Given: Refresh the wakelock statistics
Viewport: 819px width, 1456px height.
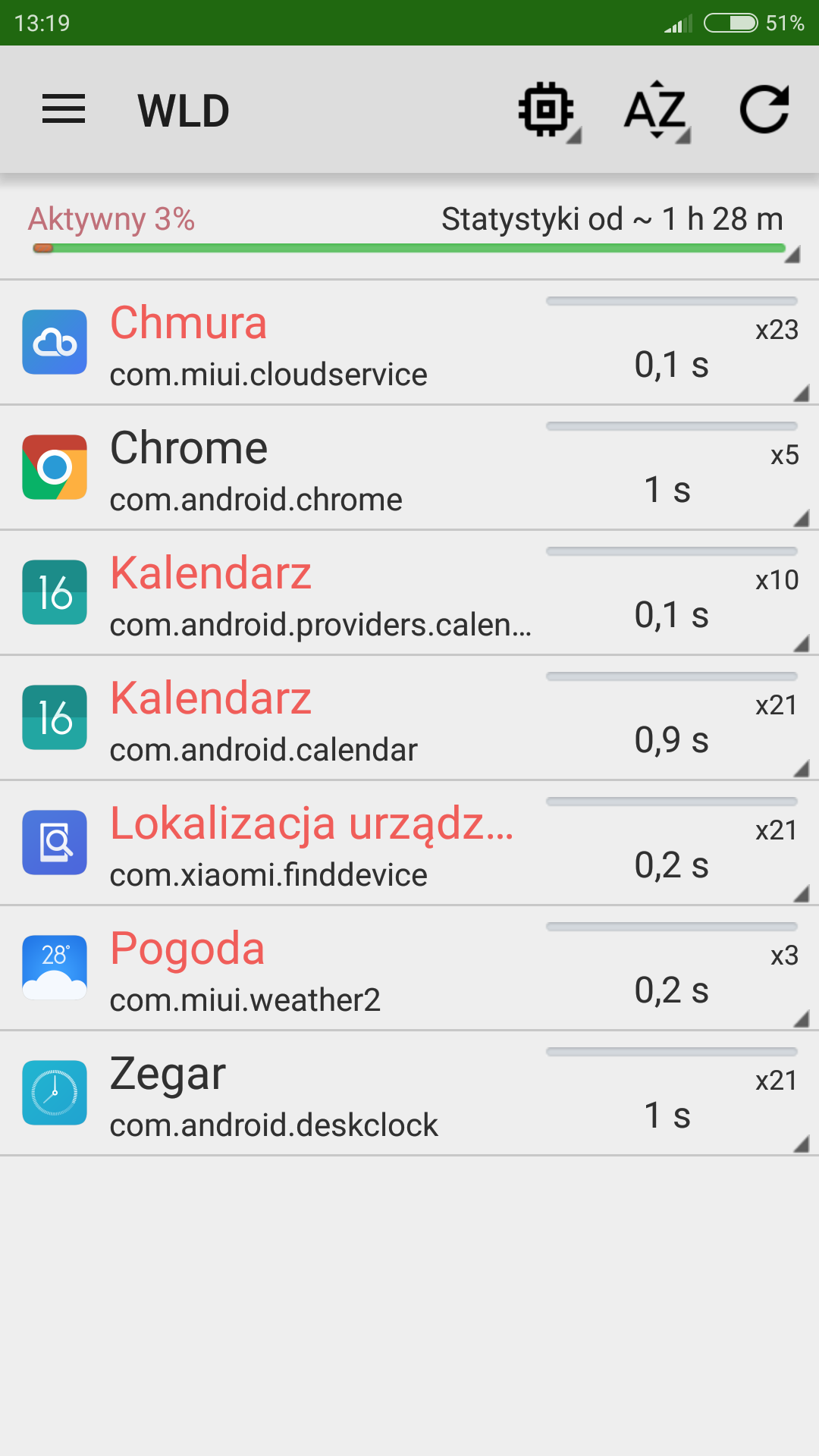Looking at the screenshot, I should (764, 110).
